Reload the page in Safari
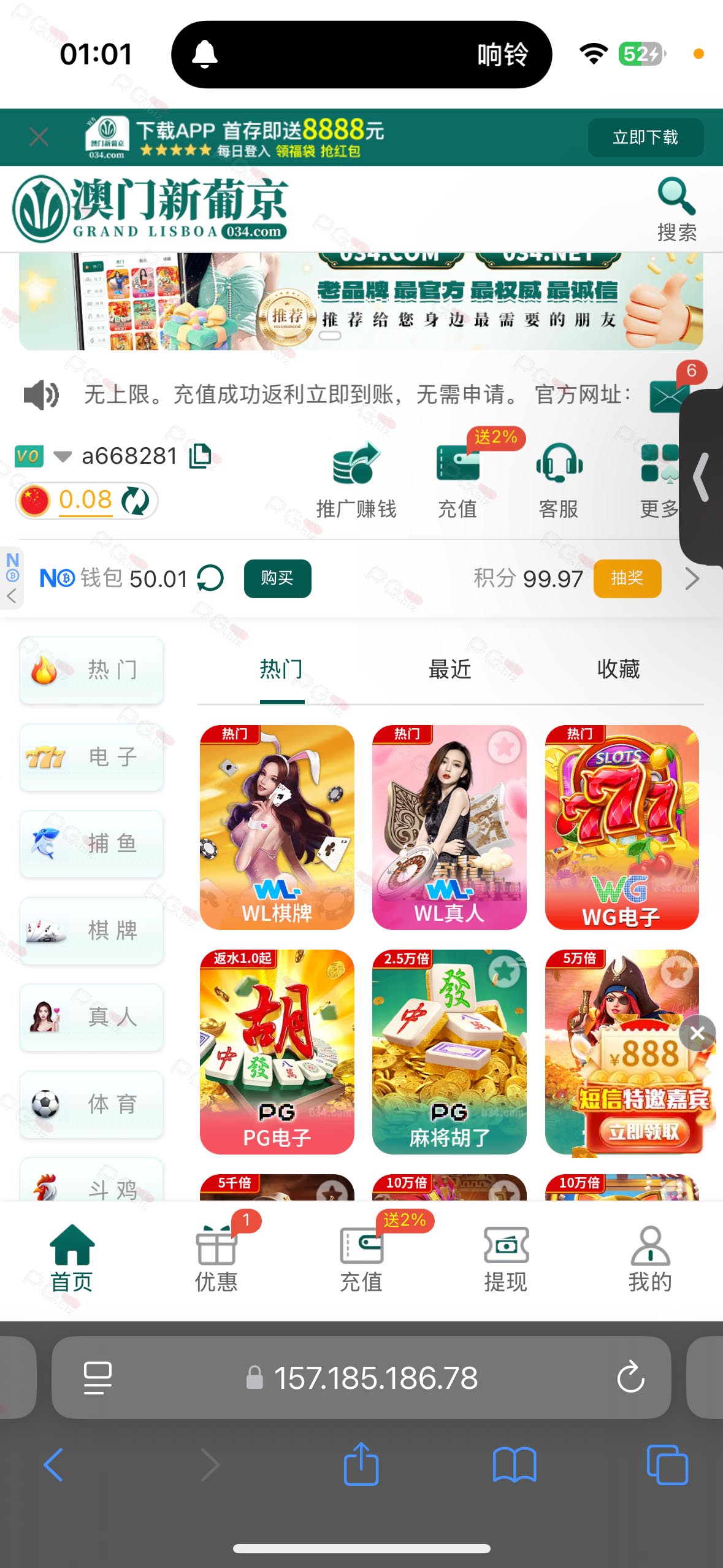This screenshot has height=1568, width=723. 630,1377
